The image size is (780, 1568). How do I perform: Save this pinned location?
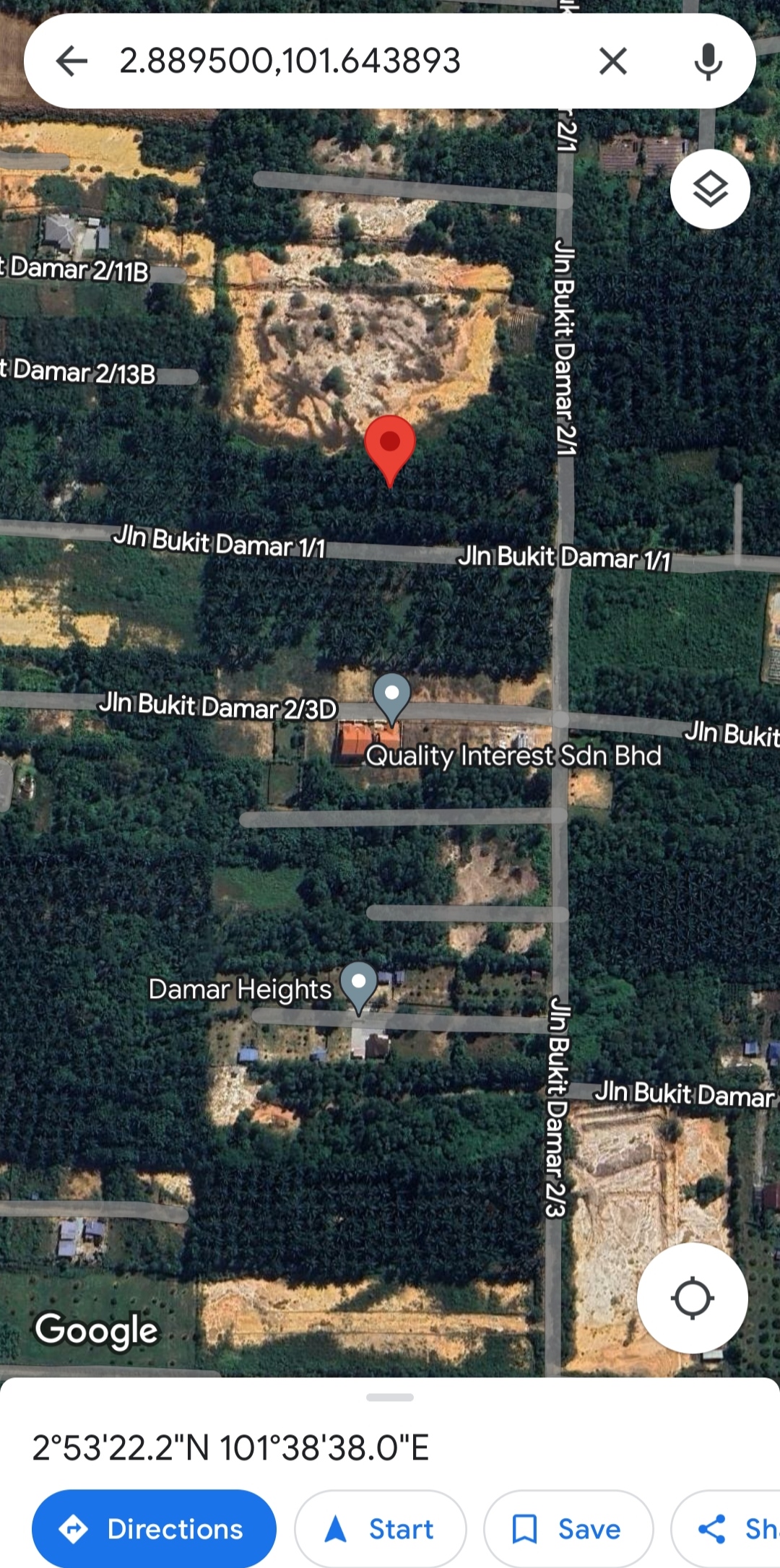[568, 1528]
